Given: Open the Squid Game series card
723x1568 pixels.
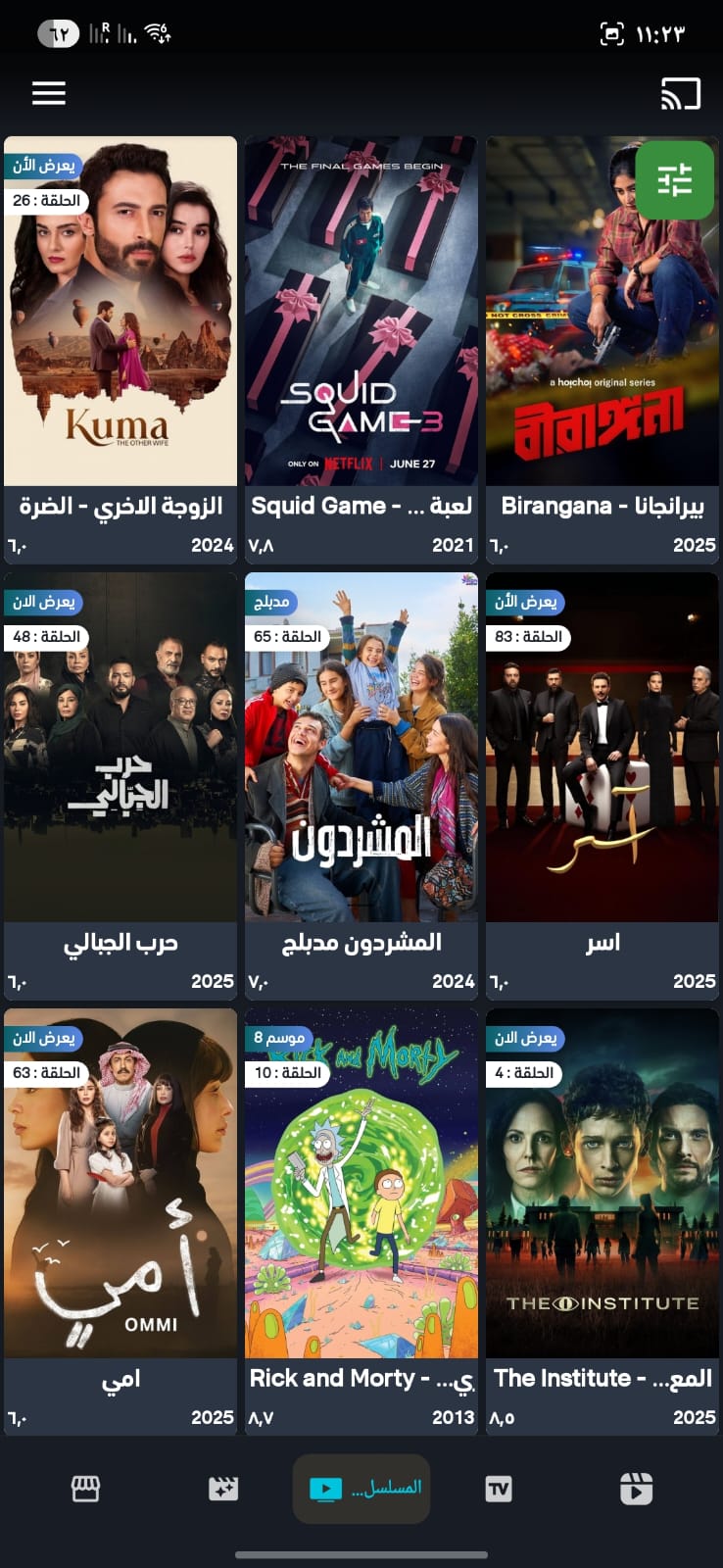Looking at the screenshot, I should point(361,350).
